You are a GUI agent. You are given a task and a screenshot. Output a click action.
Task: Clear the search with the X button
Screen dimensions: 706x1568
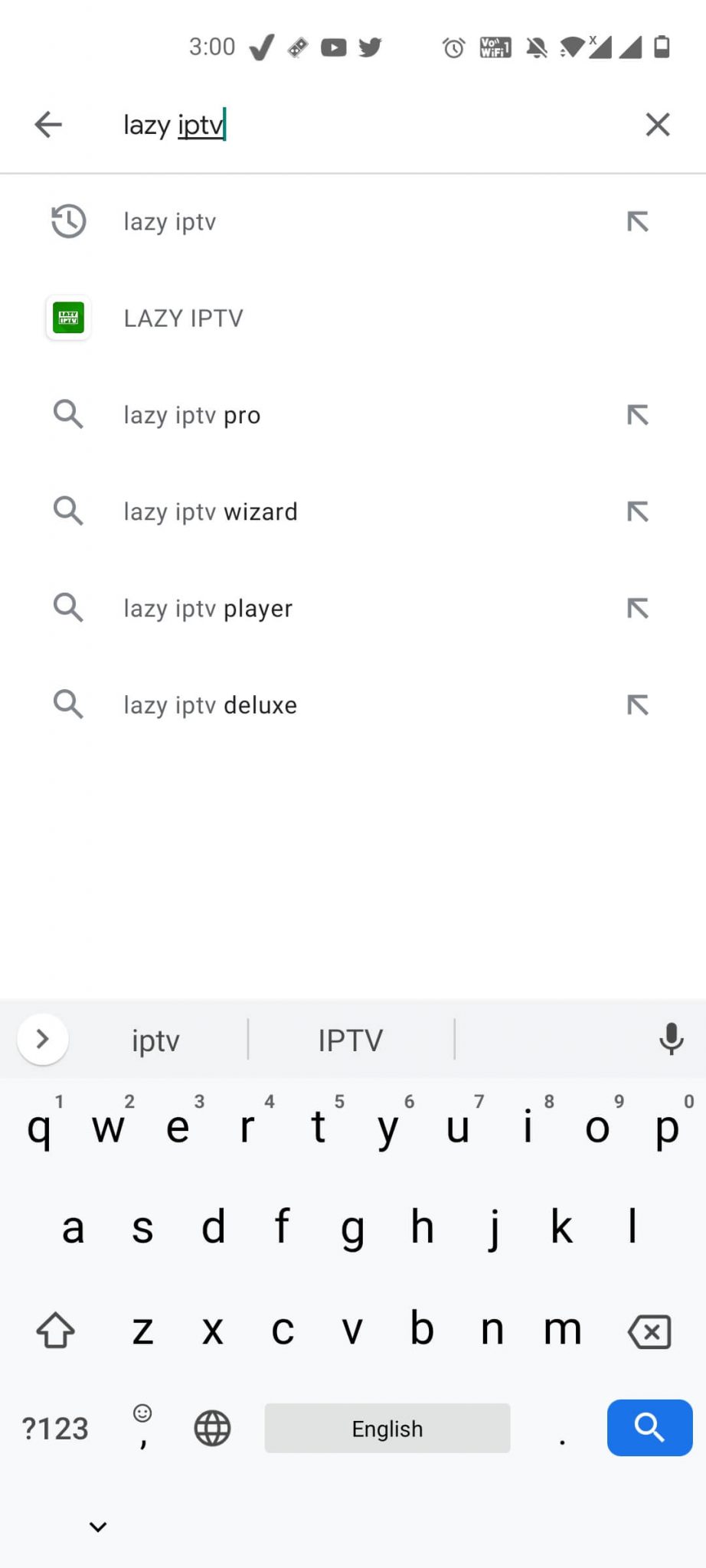(657, 124)
